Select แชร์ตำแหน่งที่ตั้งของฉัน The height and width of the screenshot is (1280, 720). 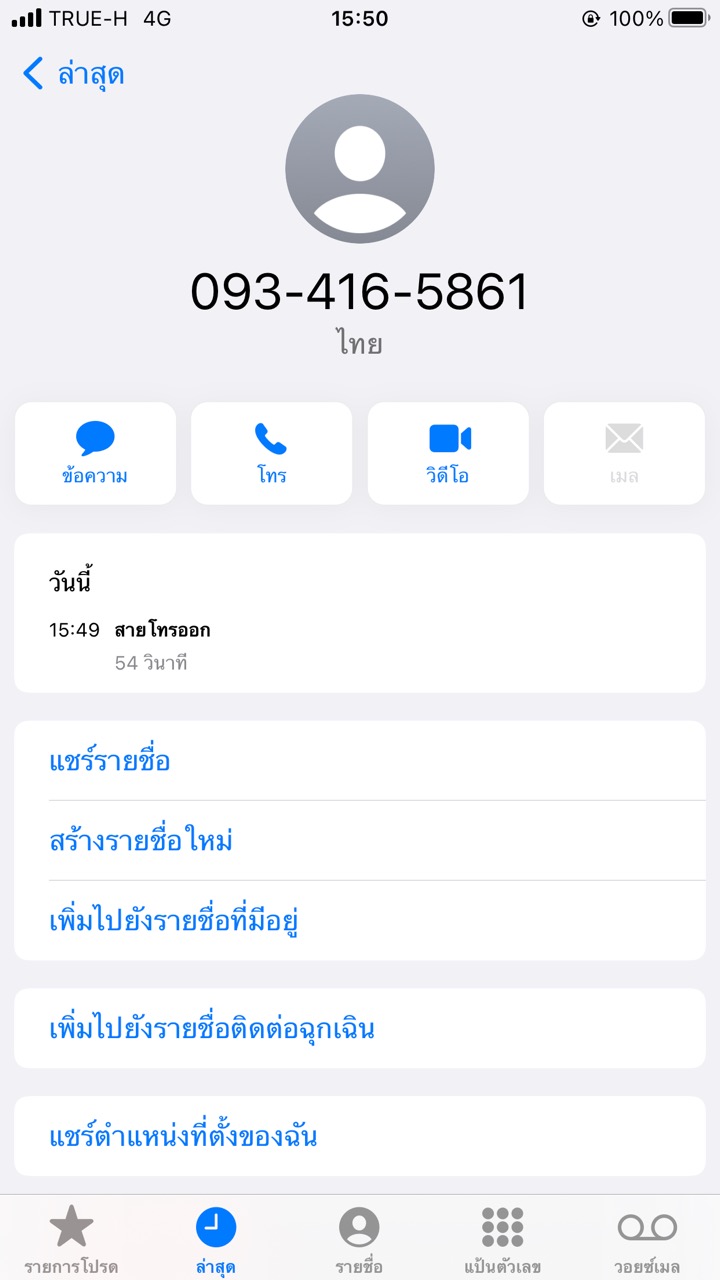pyautogui.click(x=183, y=1137)
